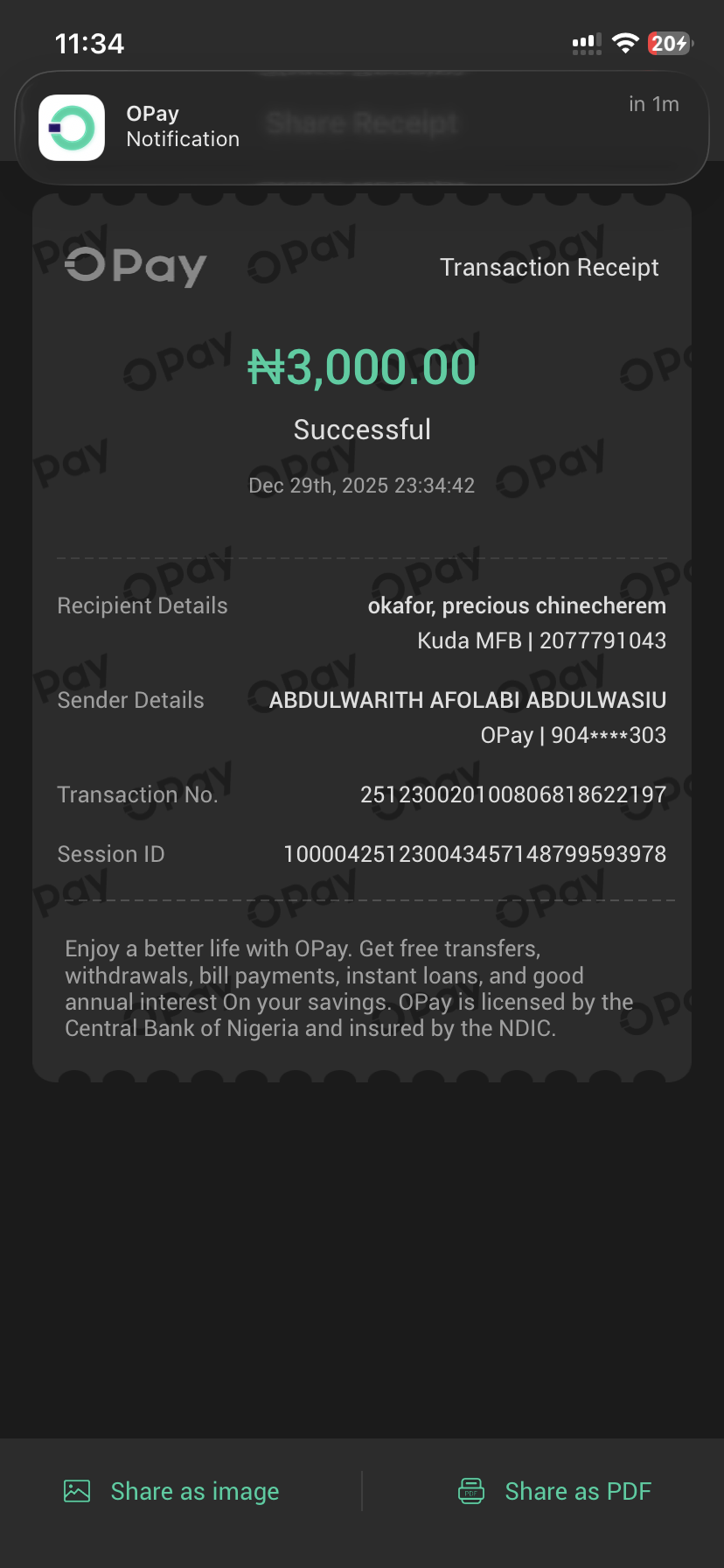
Task: Share receipt as image
Action: [x=172, y=1491]
